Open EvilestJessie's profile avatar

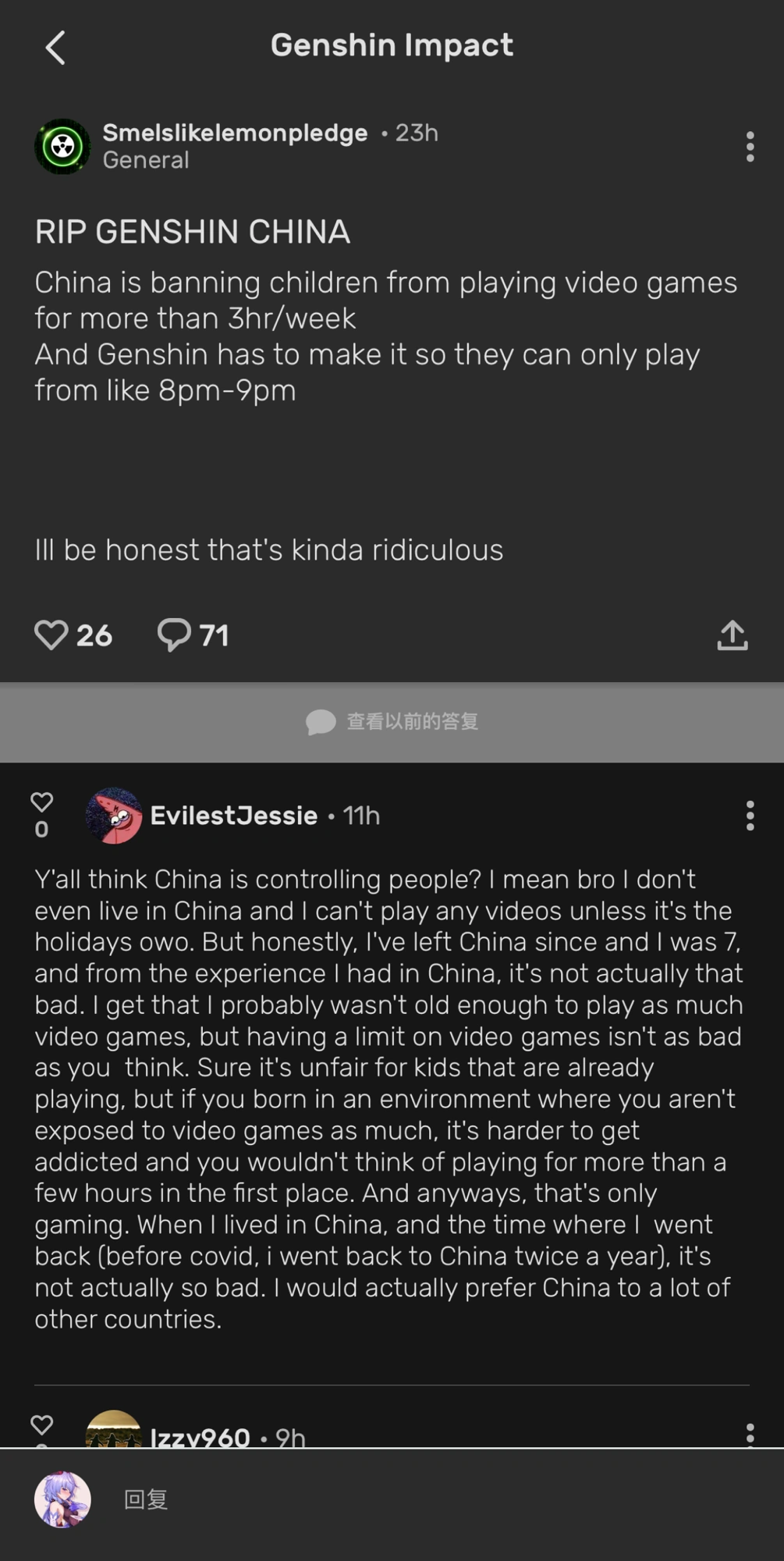coord(114,816)
